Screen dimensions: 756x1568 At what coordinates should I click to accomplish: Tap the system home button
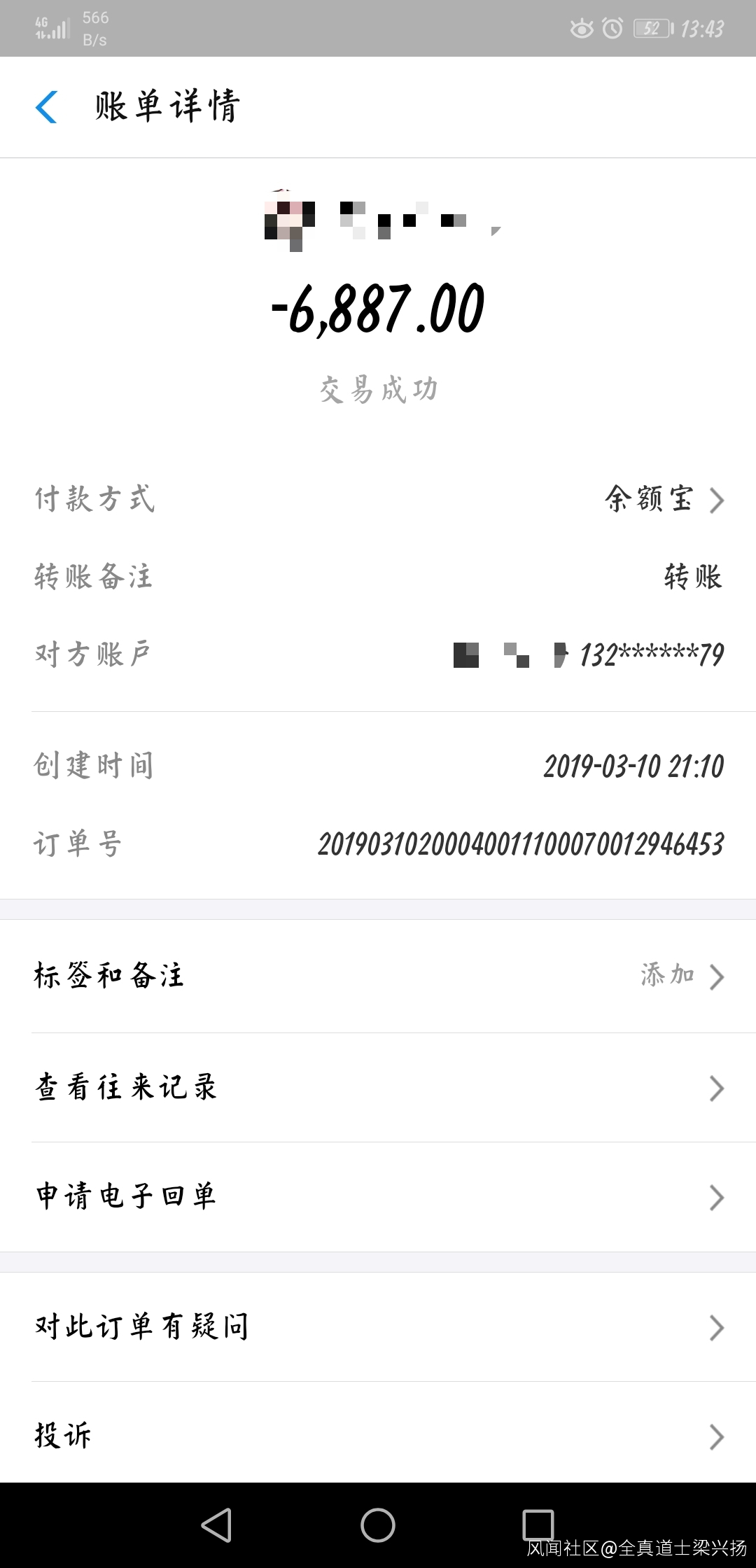click(378, 1525)
